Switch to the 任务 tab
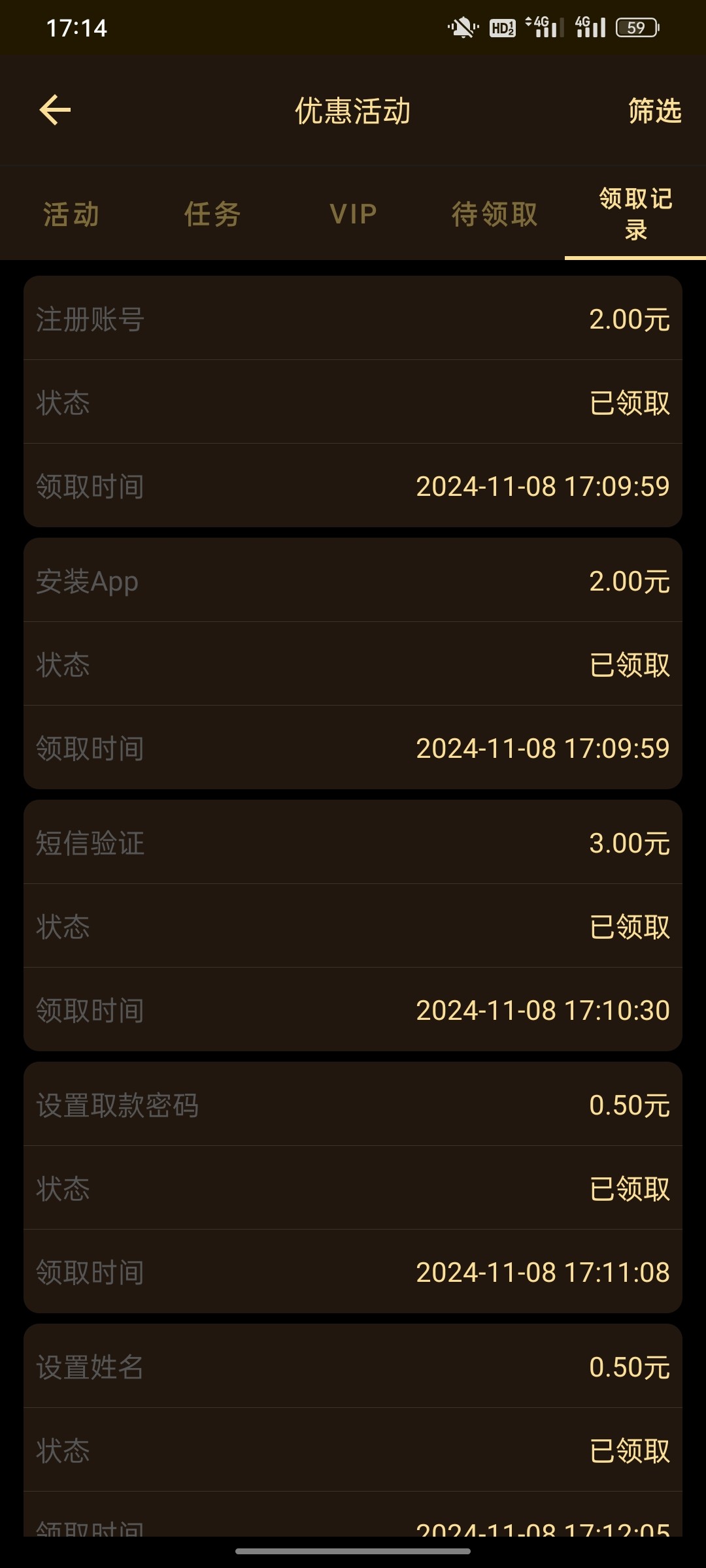 click(x=212, y=214)
